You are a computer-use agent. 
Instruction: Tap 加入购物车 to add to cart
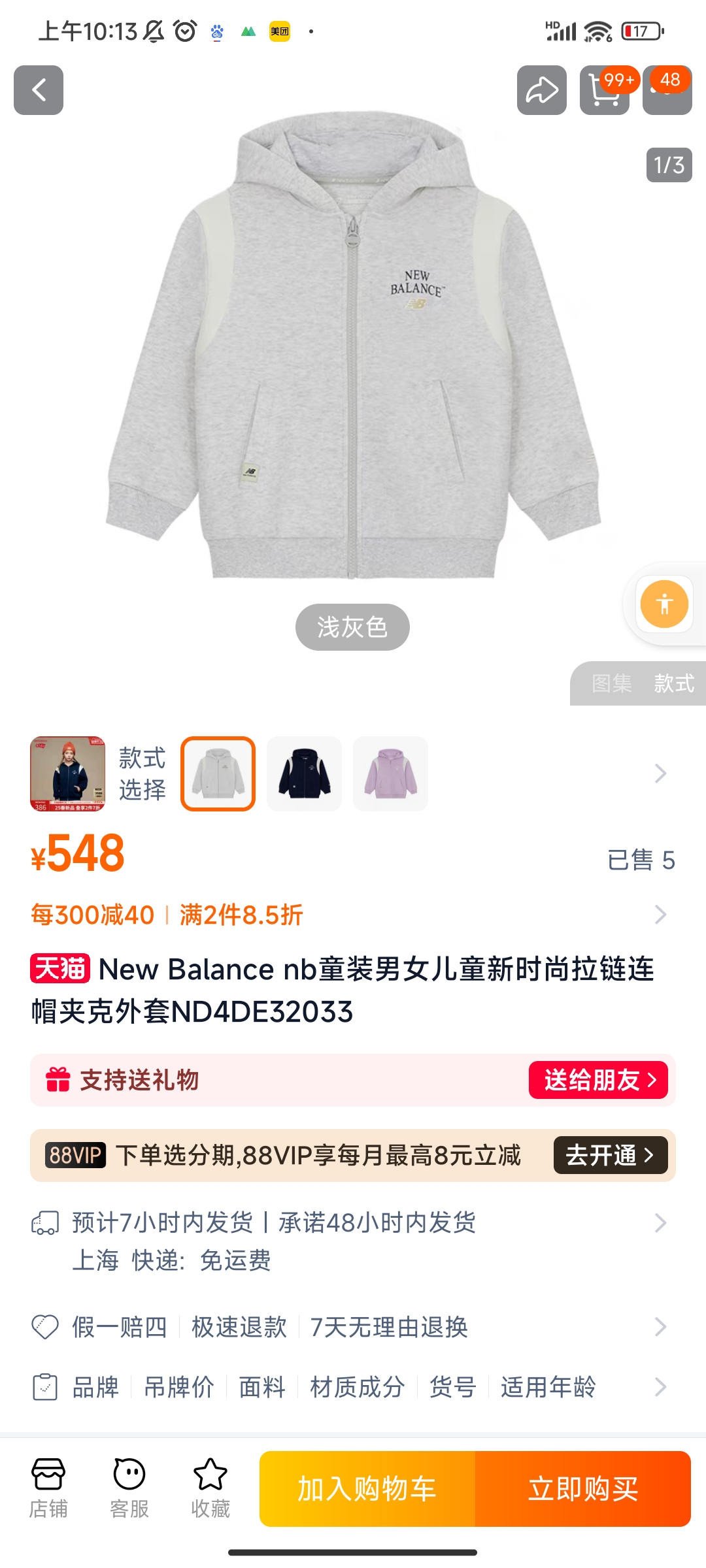367,1489
